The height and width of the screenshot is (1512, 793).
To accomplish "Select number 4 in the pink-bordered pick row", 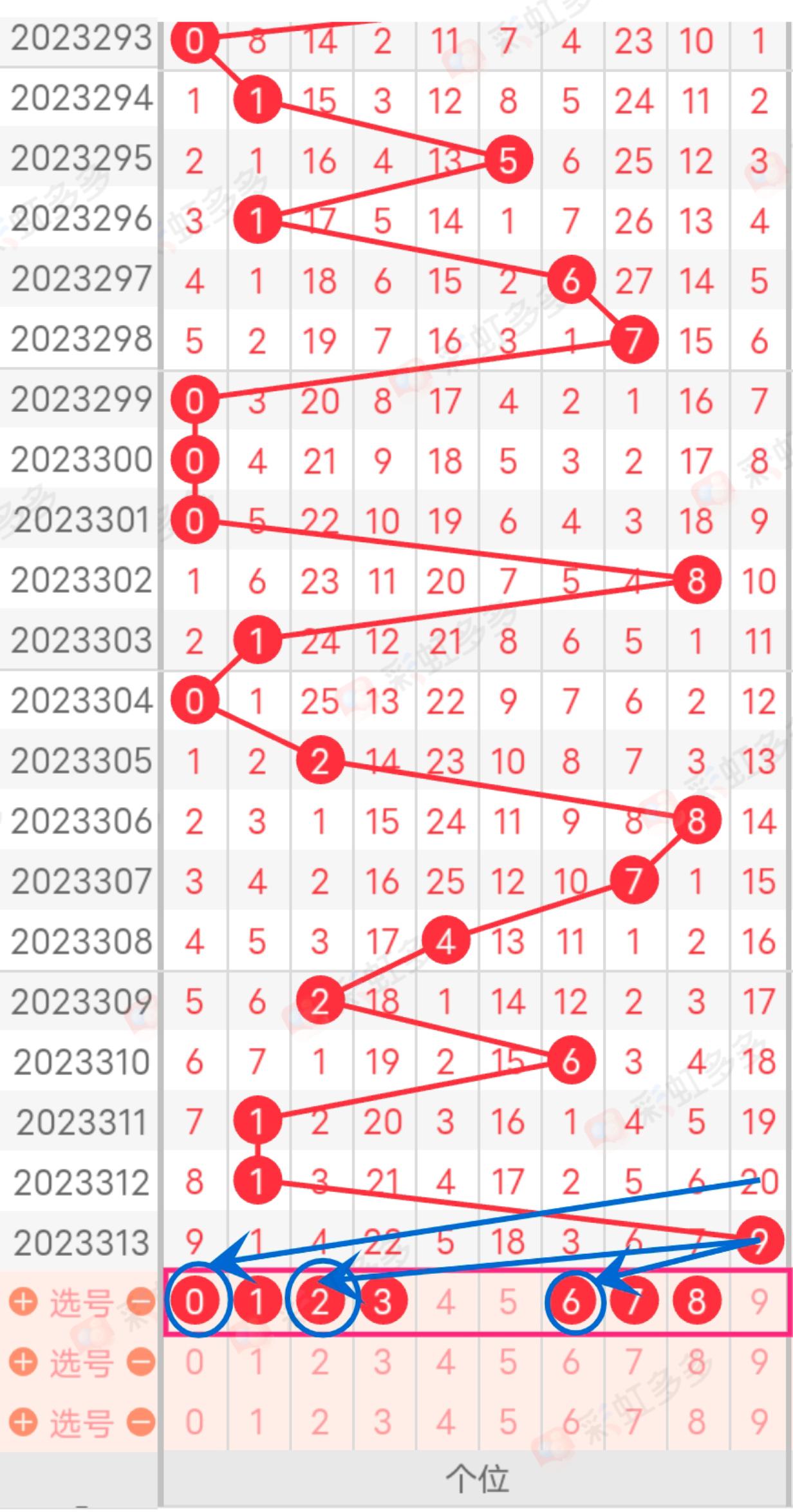I will tap(445, 1302).
